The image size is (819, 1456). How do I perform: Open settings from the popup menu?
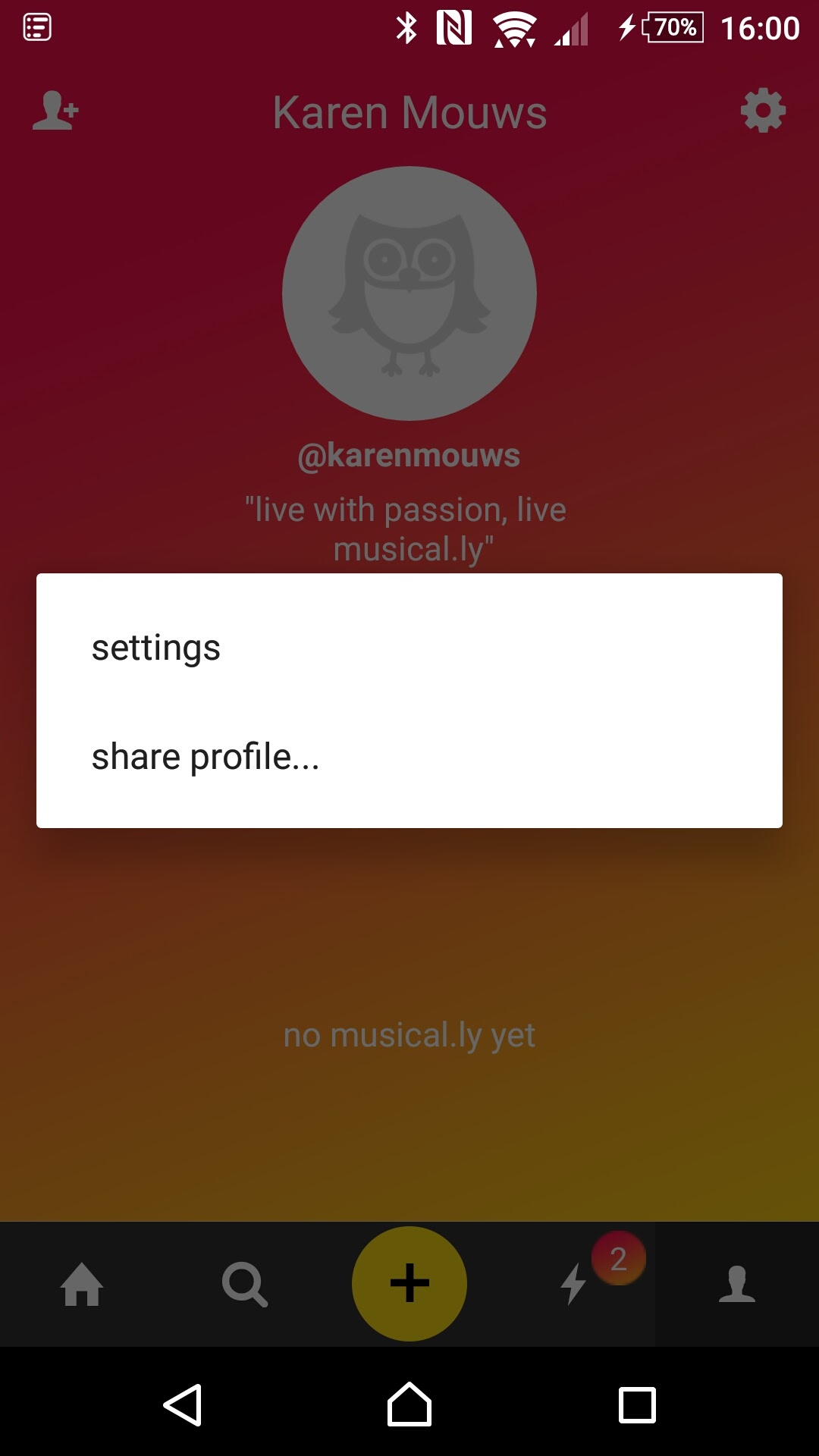pos(409,647)
